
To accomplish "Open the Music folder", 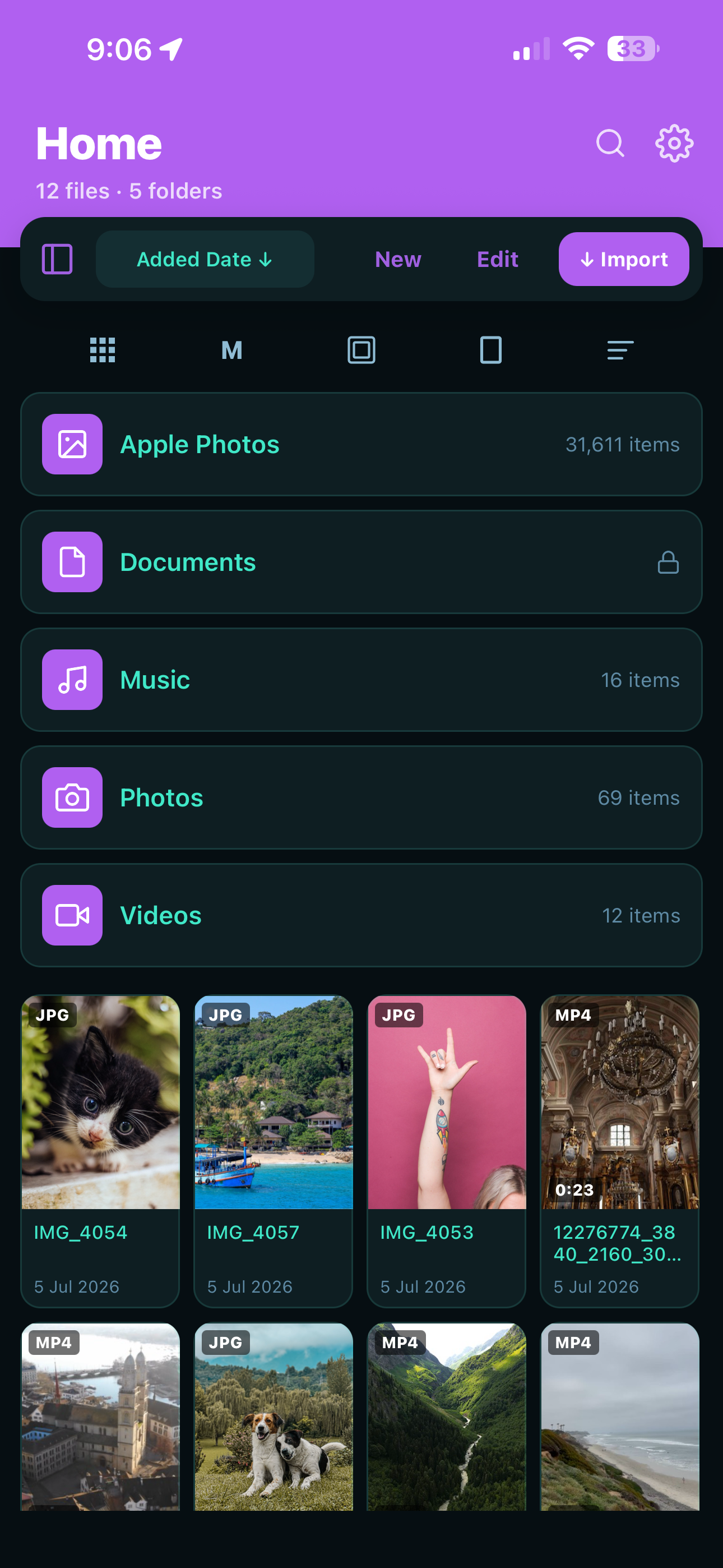I will (x=361, y=680).
